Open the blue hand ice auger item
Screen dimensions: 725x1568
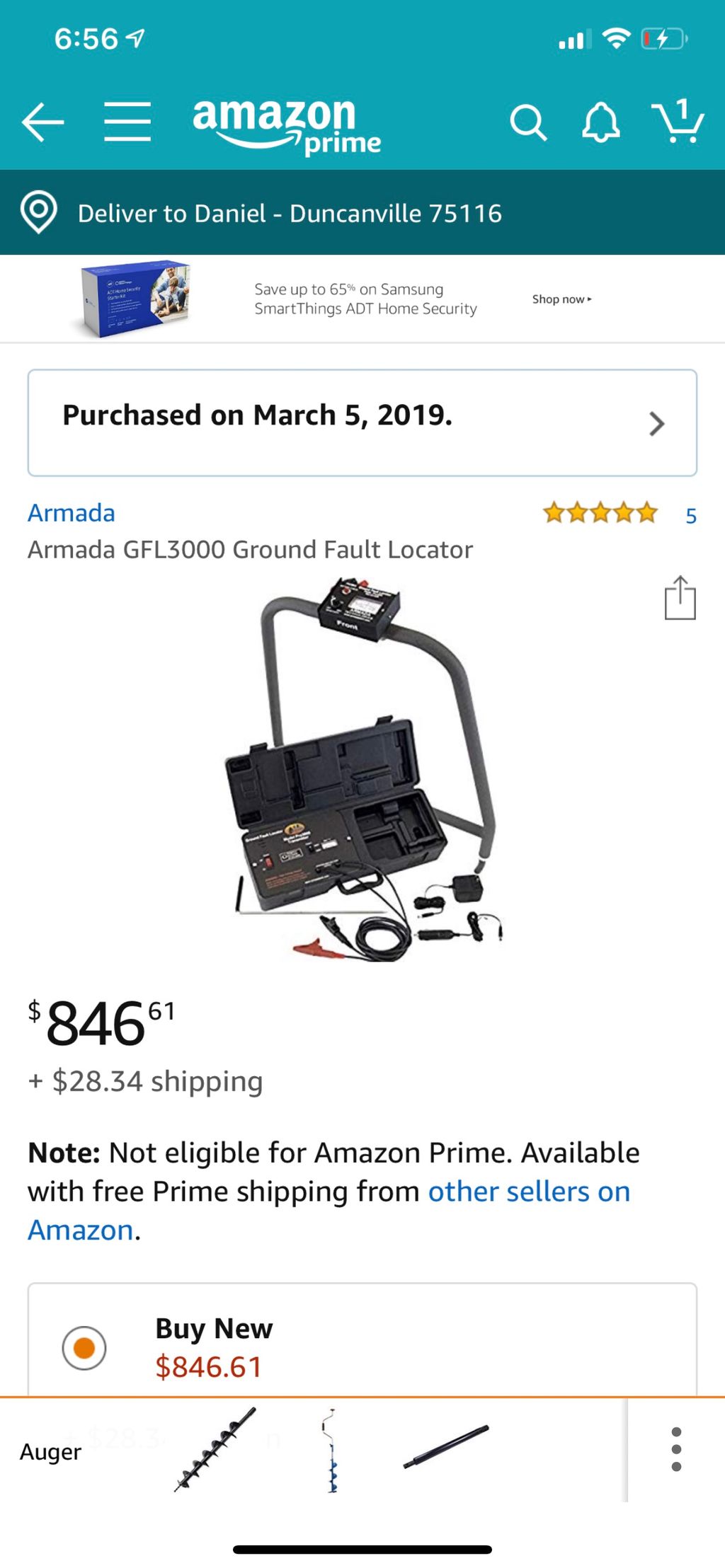pyautogui.click(x=331, y=1449)
